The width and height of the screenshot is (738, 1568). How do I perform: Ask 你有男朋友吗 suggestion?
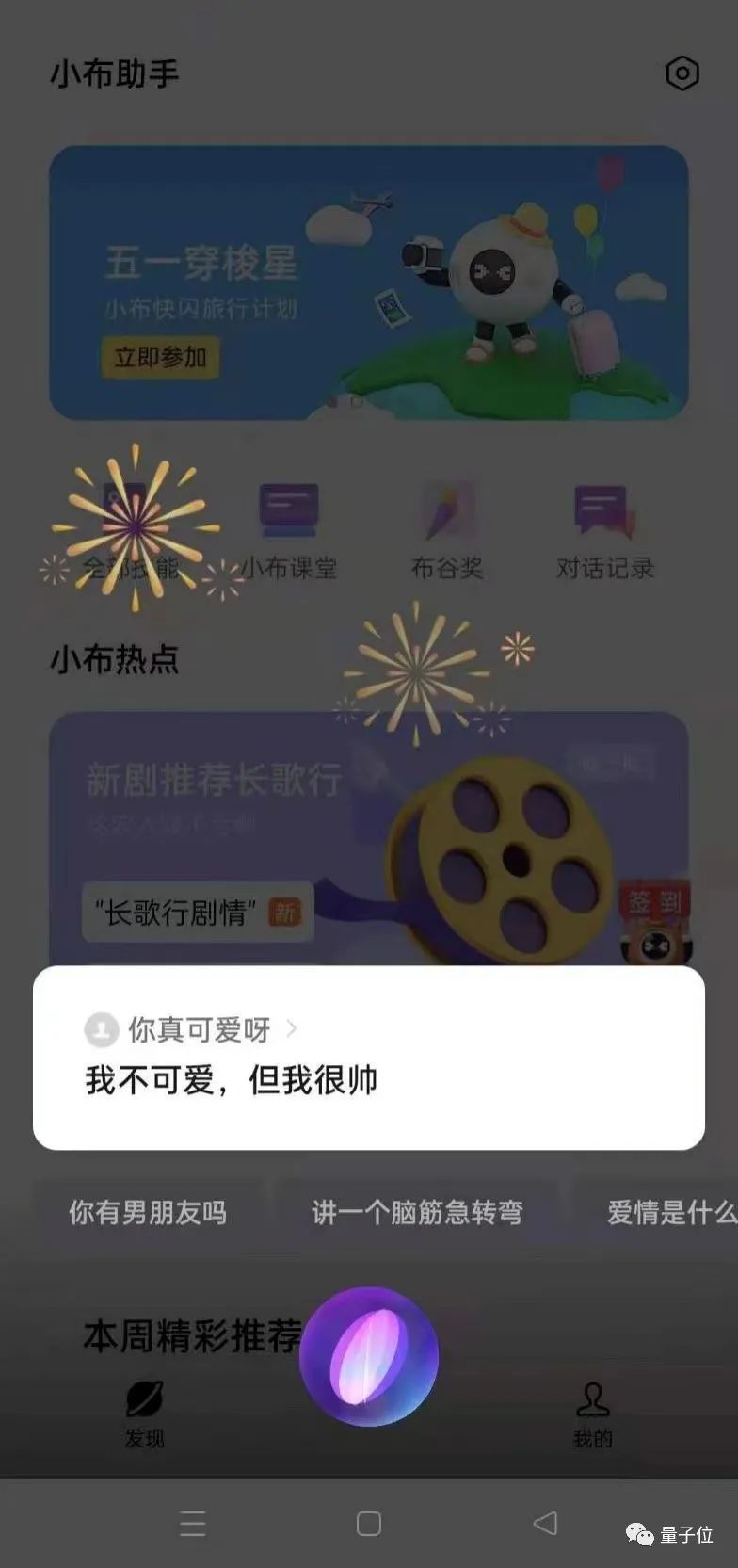148,1212
